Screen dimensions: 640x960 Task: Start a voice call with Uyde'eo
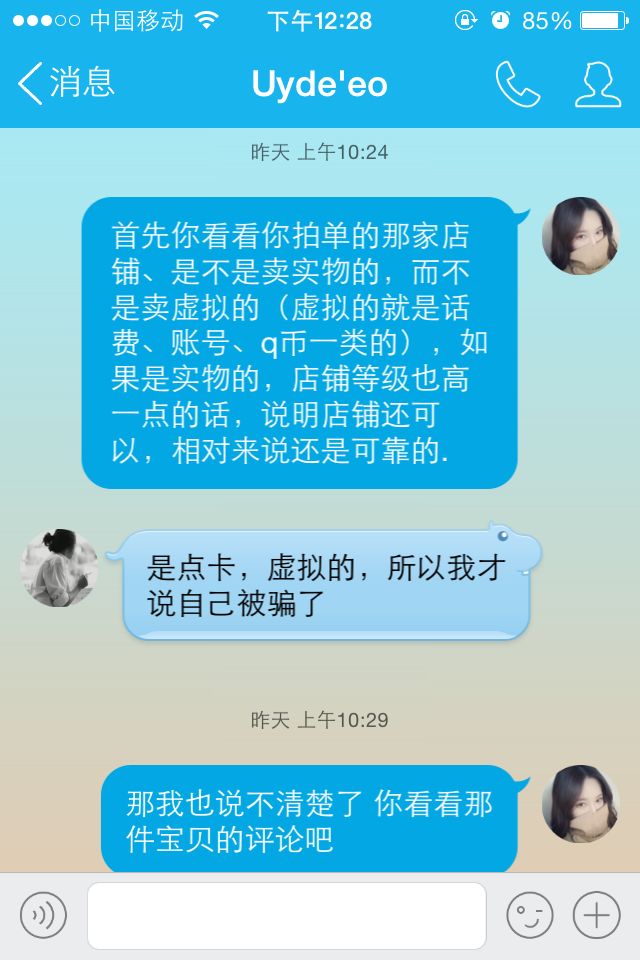click(x=517, y=85)
